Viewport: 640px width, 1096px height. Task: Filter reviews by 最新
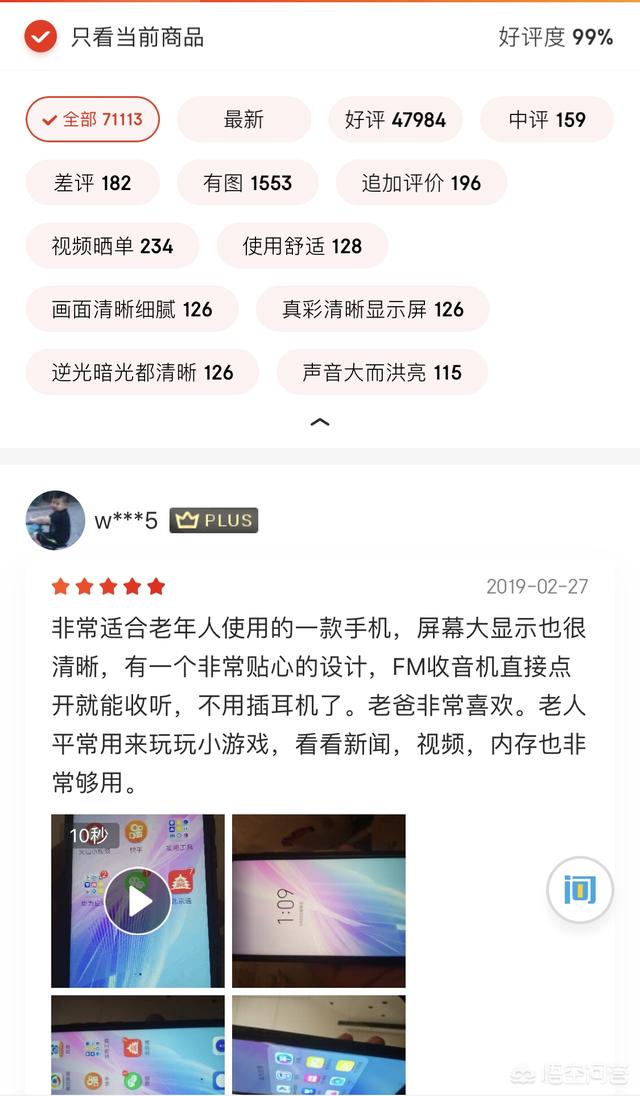click(x=244, y=120)
